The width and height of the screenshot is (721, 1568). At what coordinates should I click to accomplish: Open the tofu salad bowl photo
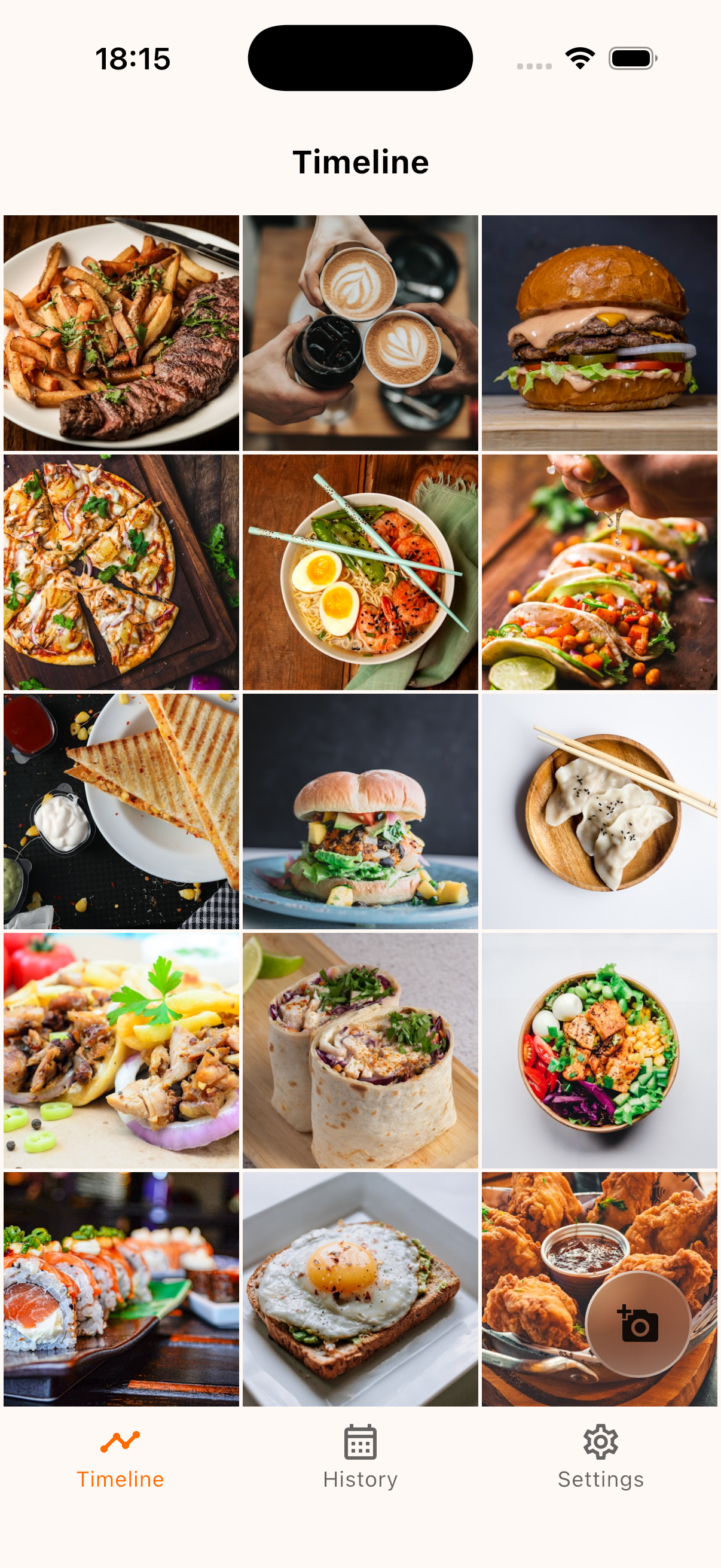pyautogui.click(x=599, y=1050)
